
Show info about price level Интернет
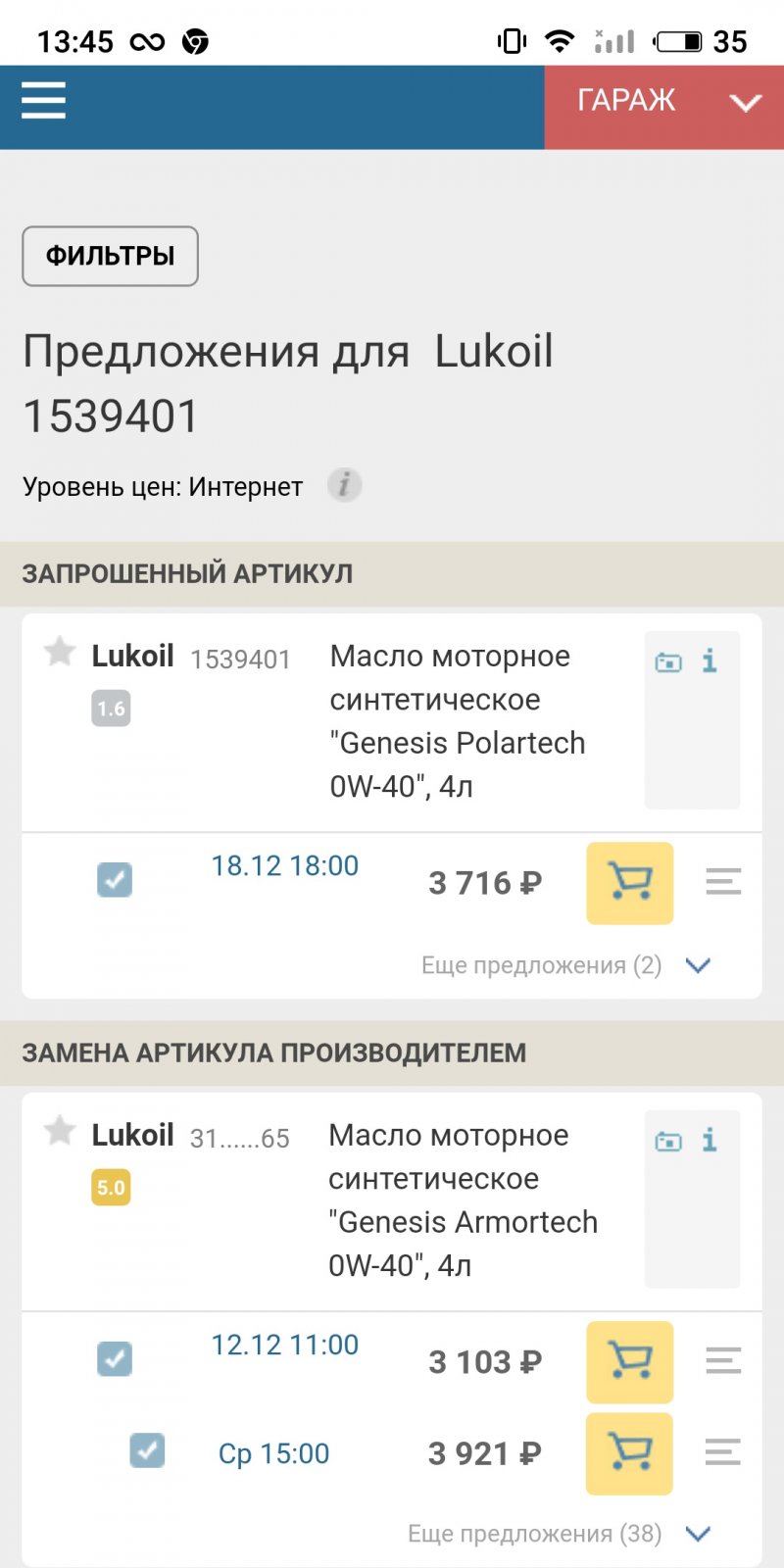point(344,485)
